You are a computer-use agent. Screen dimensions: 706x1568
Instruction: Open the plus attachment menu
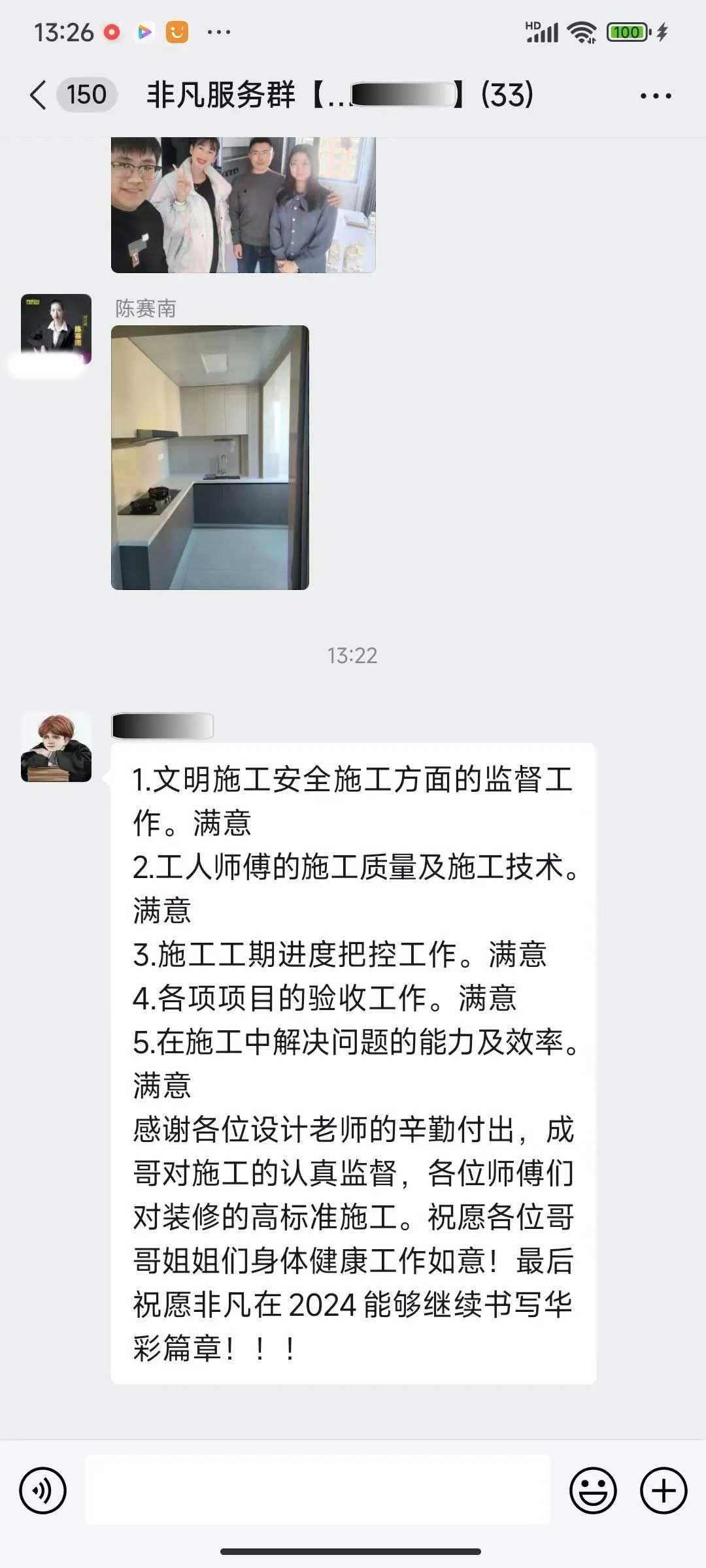663,1490
